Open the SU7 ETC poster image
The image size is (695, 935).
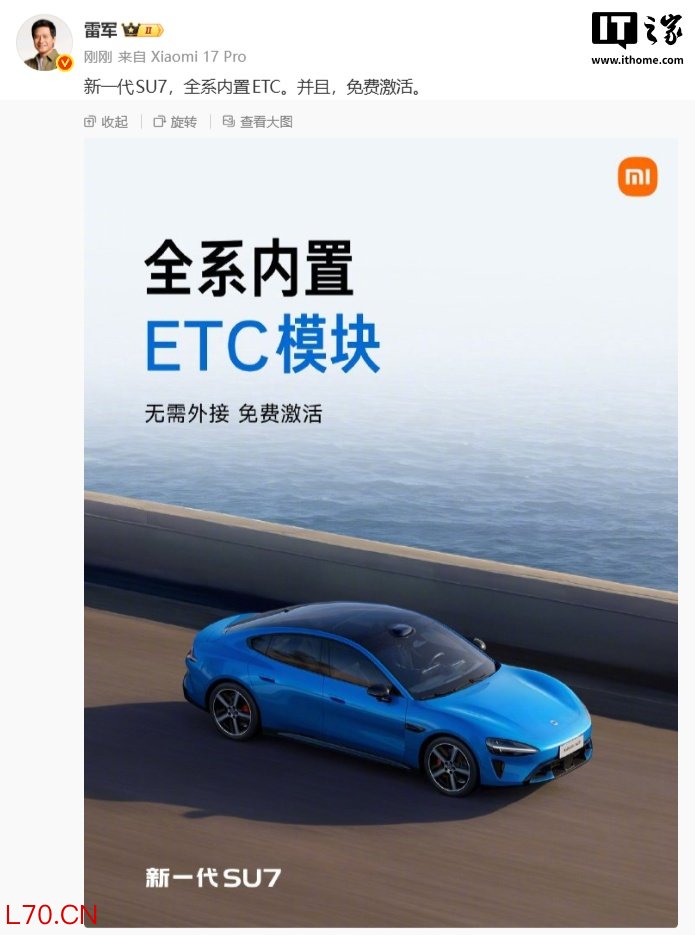pos(380,530)
